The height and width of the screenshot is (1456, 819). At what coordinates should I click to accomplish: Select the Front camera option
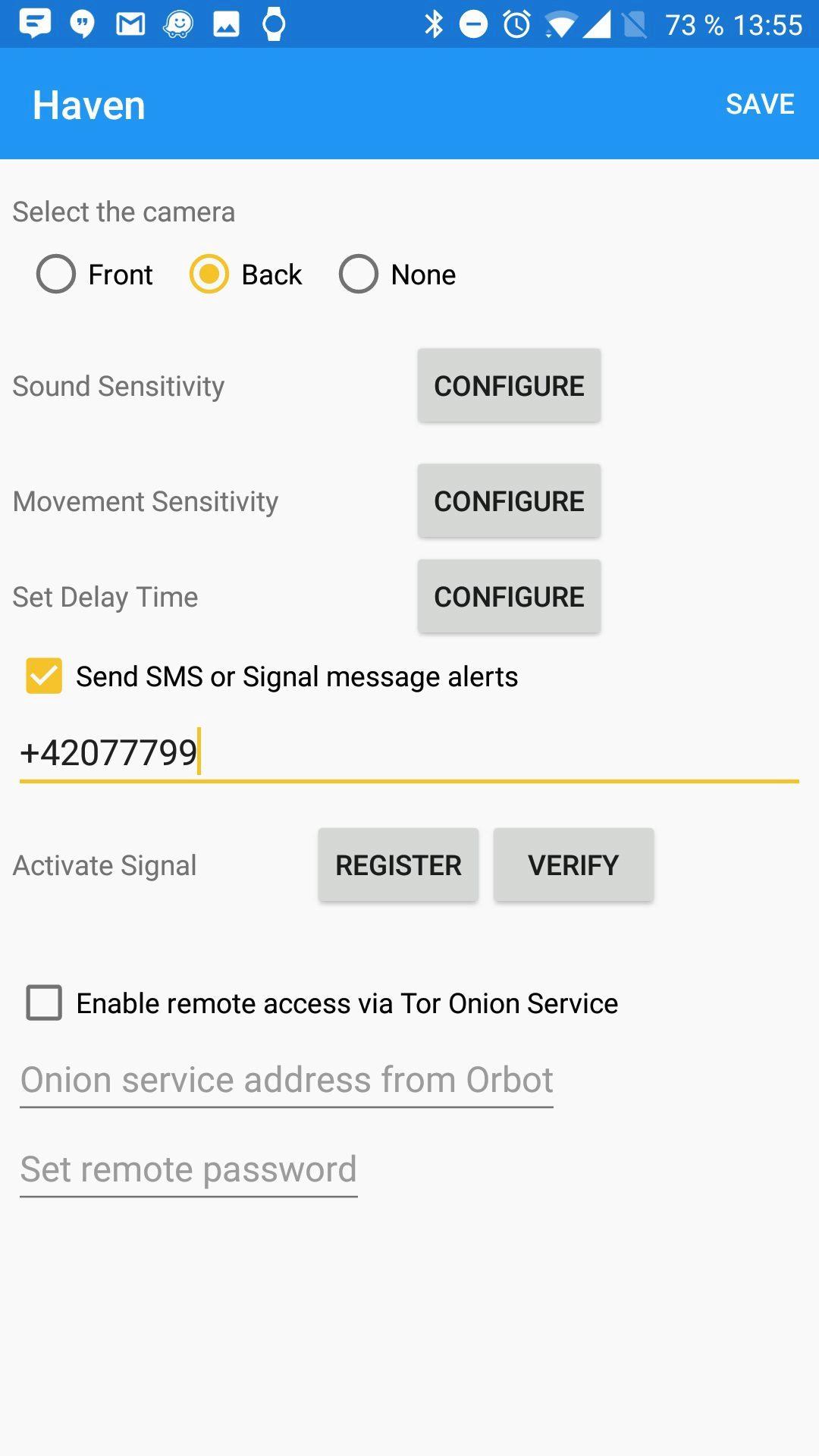coord(95,274)
